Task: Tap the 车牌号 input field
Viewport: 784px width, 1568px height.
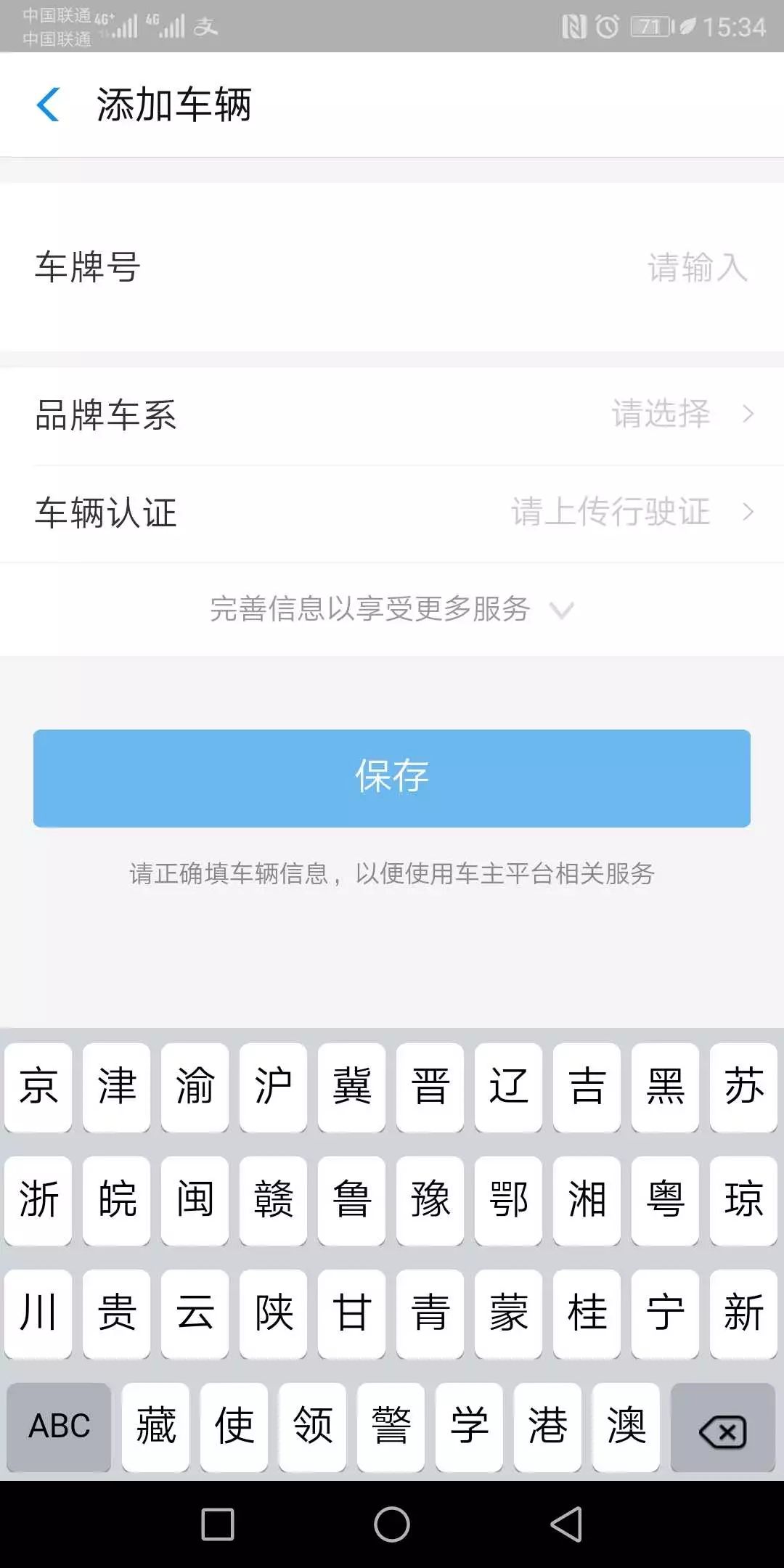Action: [392, 267]
